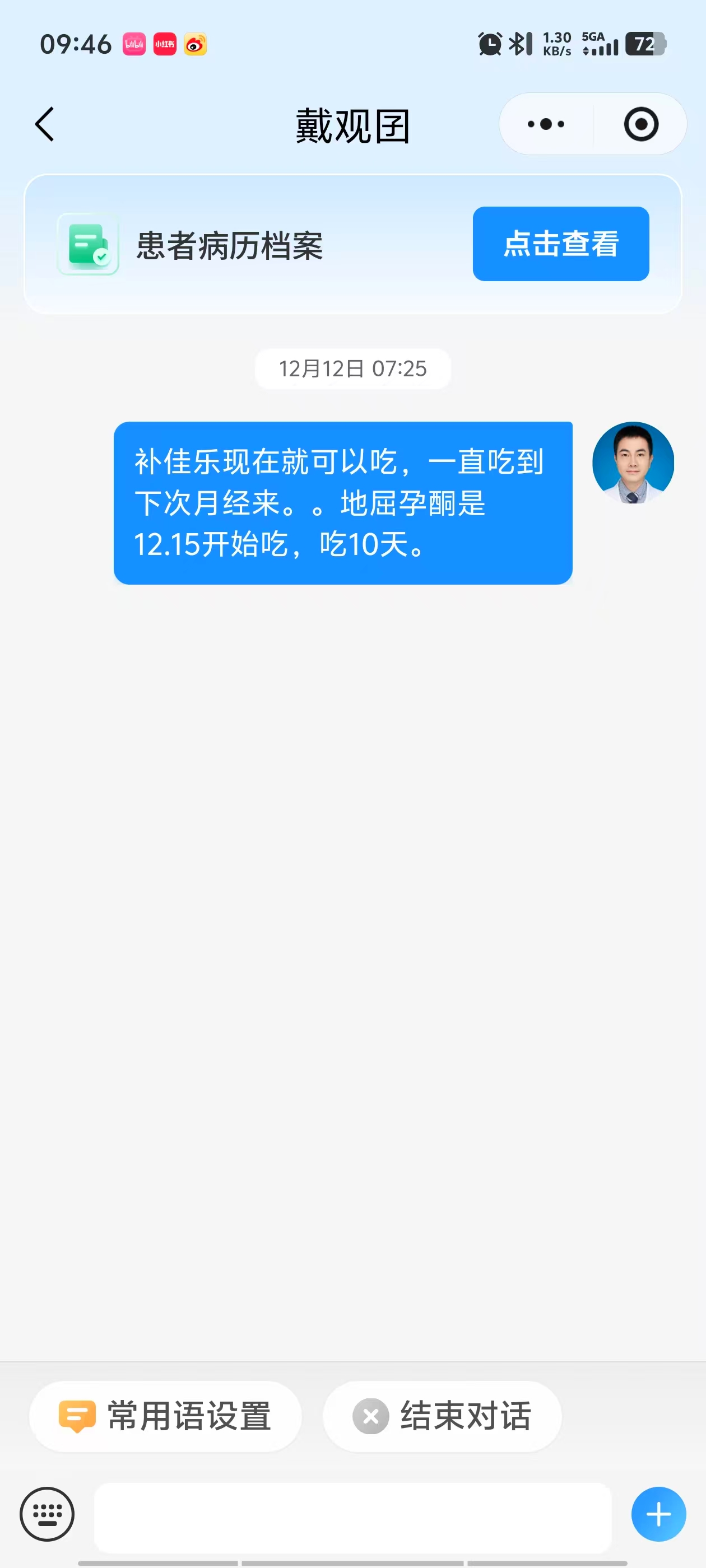Focus the message text field
This screenshot has width=706, height=1568.
click(x=352, y=1516)
